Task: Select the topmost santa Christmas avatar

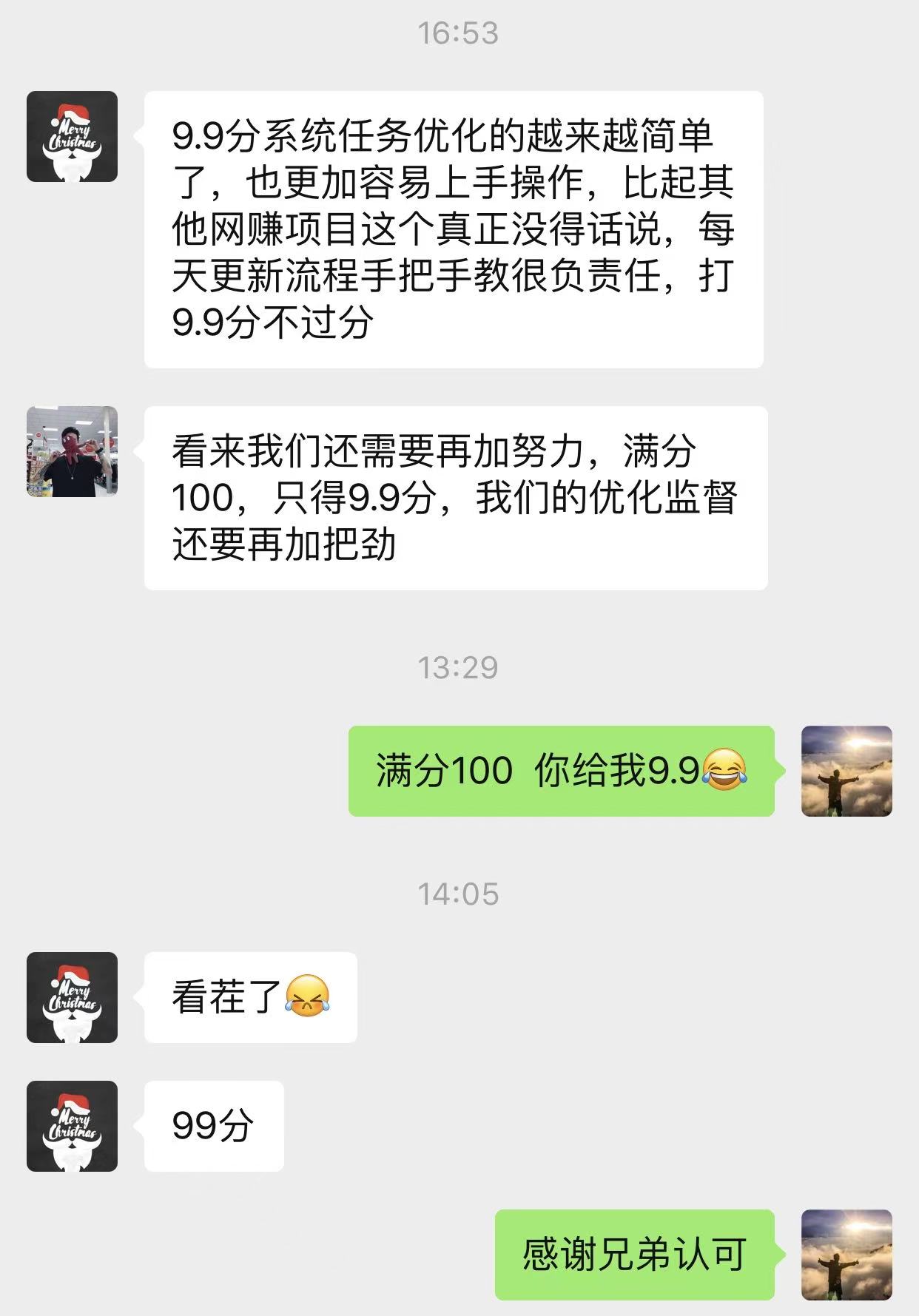Action: pos(70,137)
